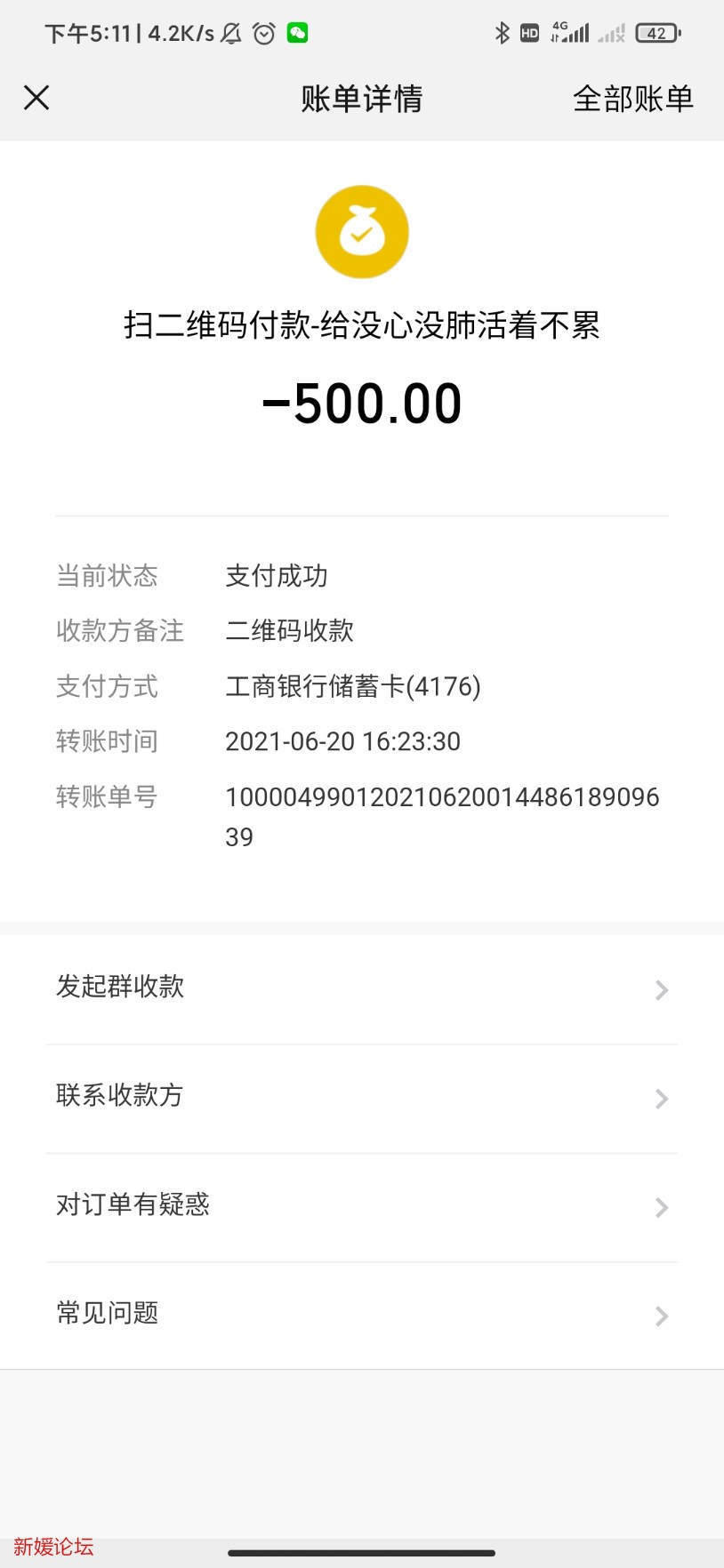Image resolution: width=724 pixels, height=1568 pixels.
Task: Click the yellow money bag payment icon
Action: click(362, 231)
